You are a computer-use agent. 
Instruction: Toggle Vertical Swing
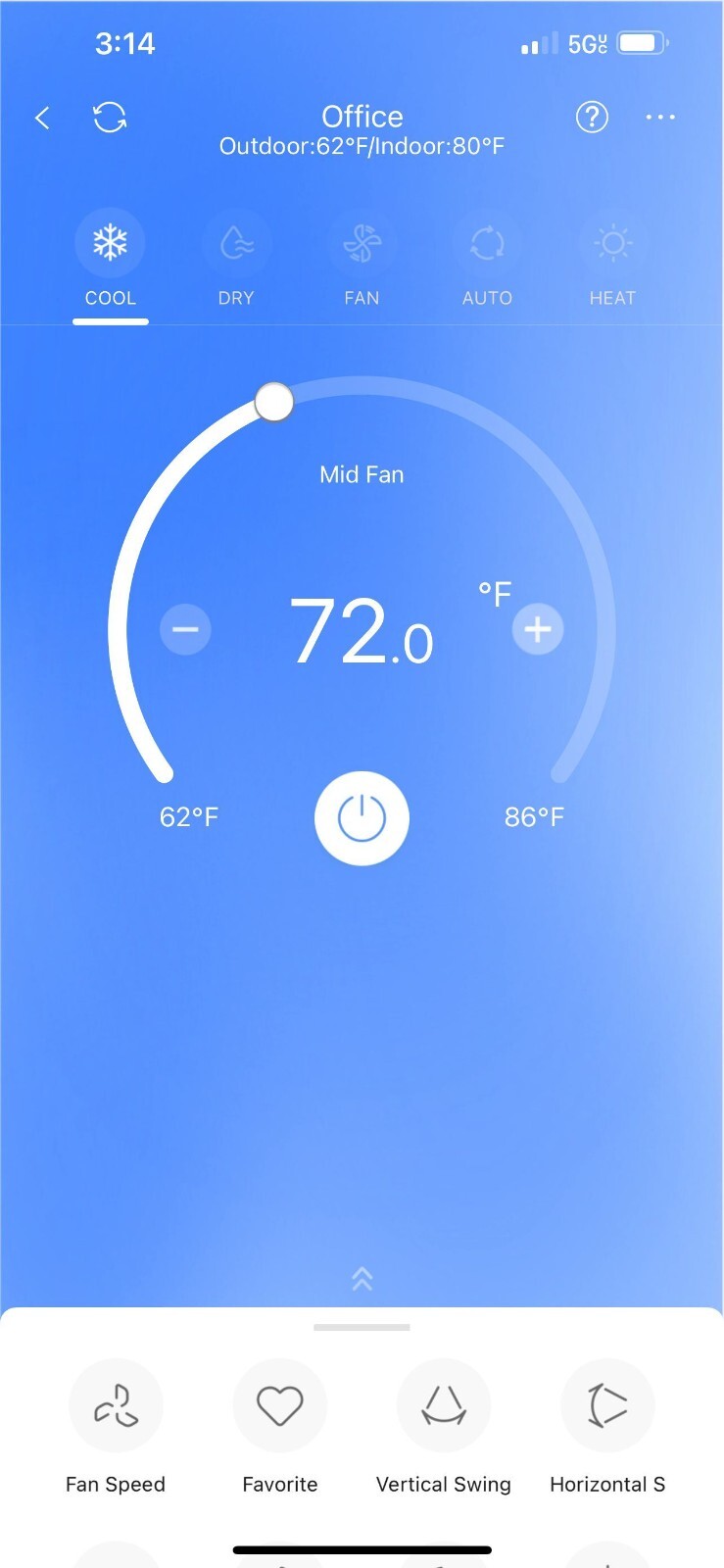pyautogui.click(x=443, y=1405)
